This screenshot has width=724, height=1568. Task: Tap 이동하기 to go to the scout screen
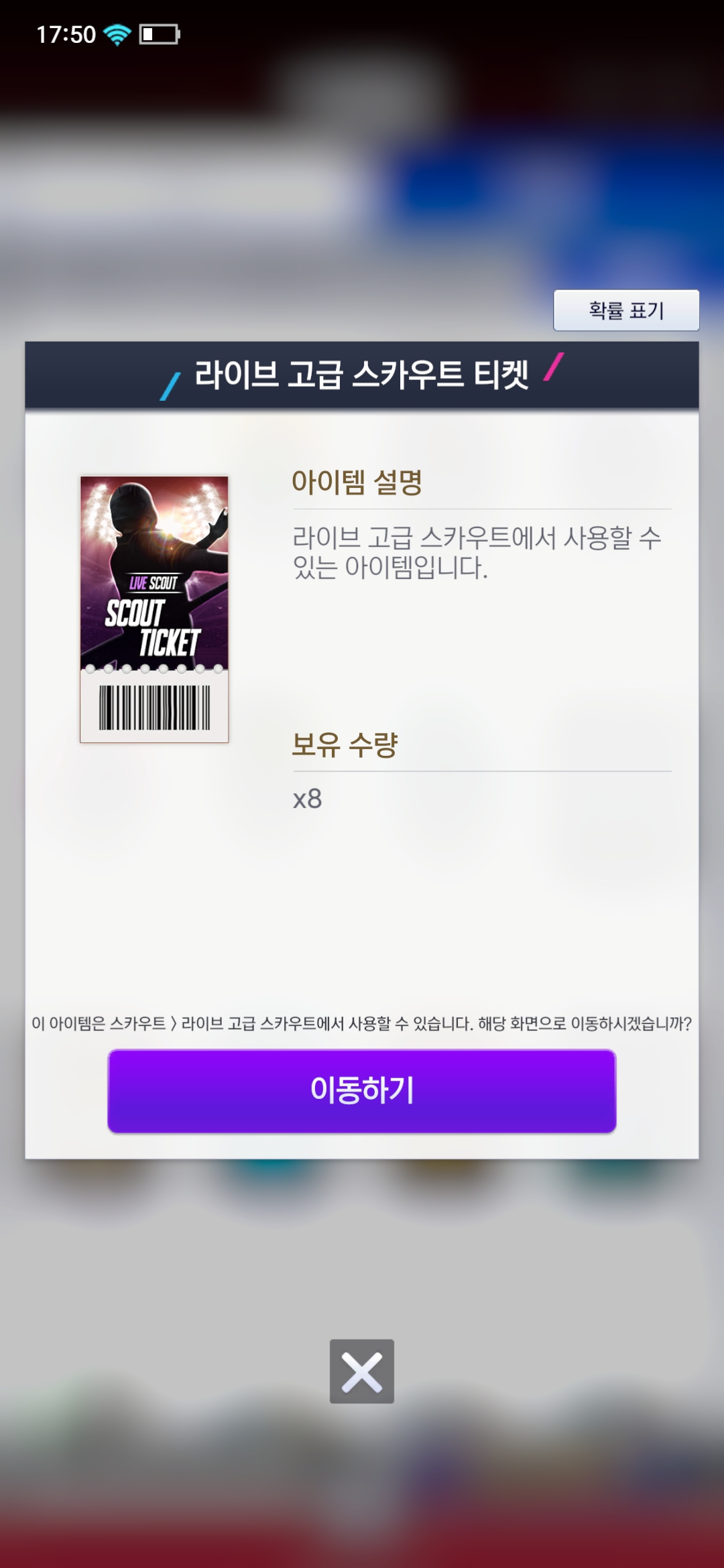click(362, 1091)
